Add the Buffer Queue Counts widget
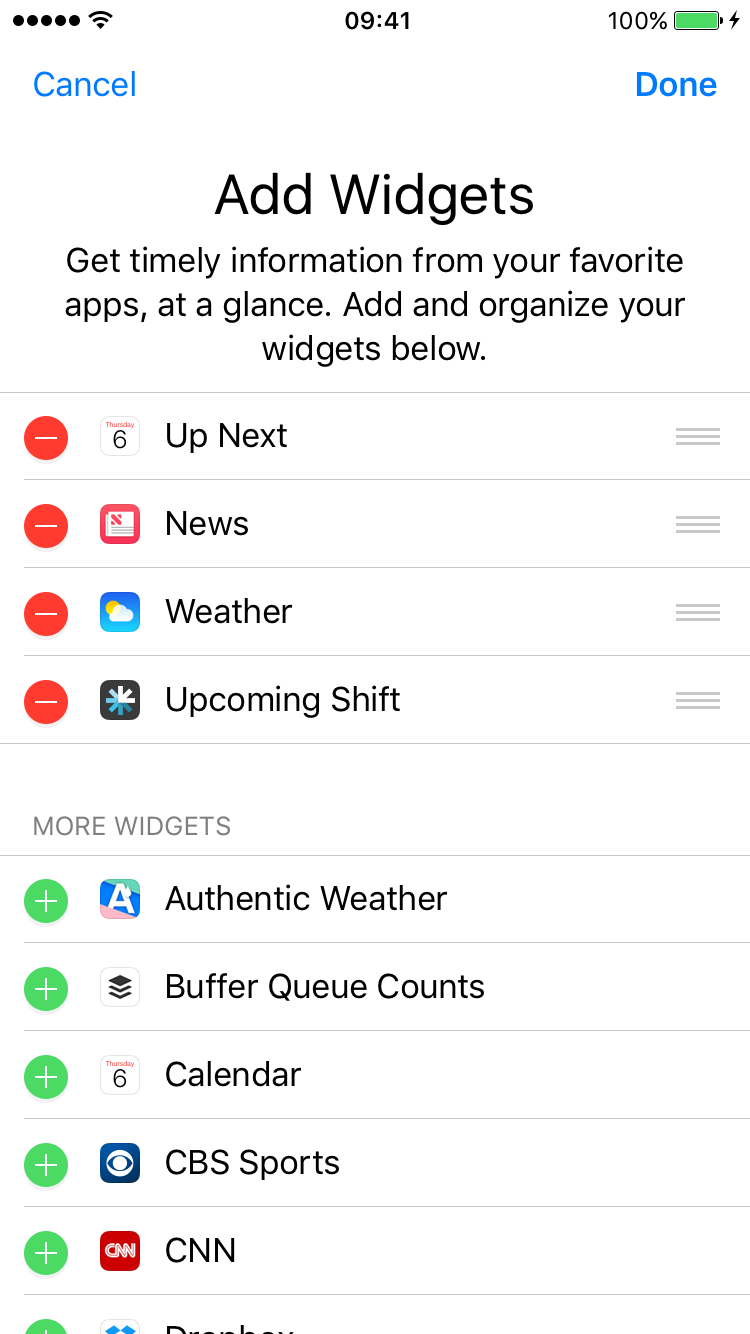The width and height of the screenshot is (750, 1334). (x=46, y=988)
